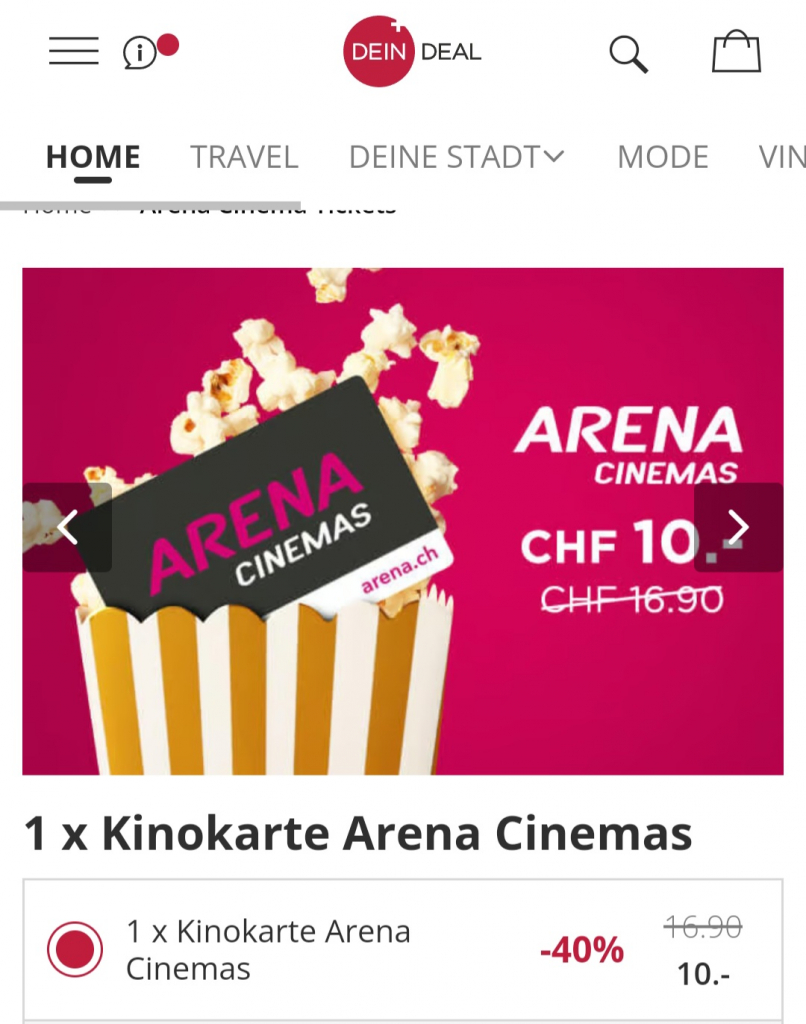Tap the DeinDeal logo to go home
This screenshot has width=806, height=1024.
(x=412, y=51)
